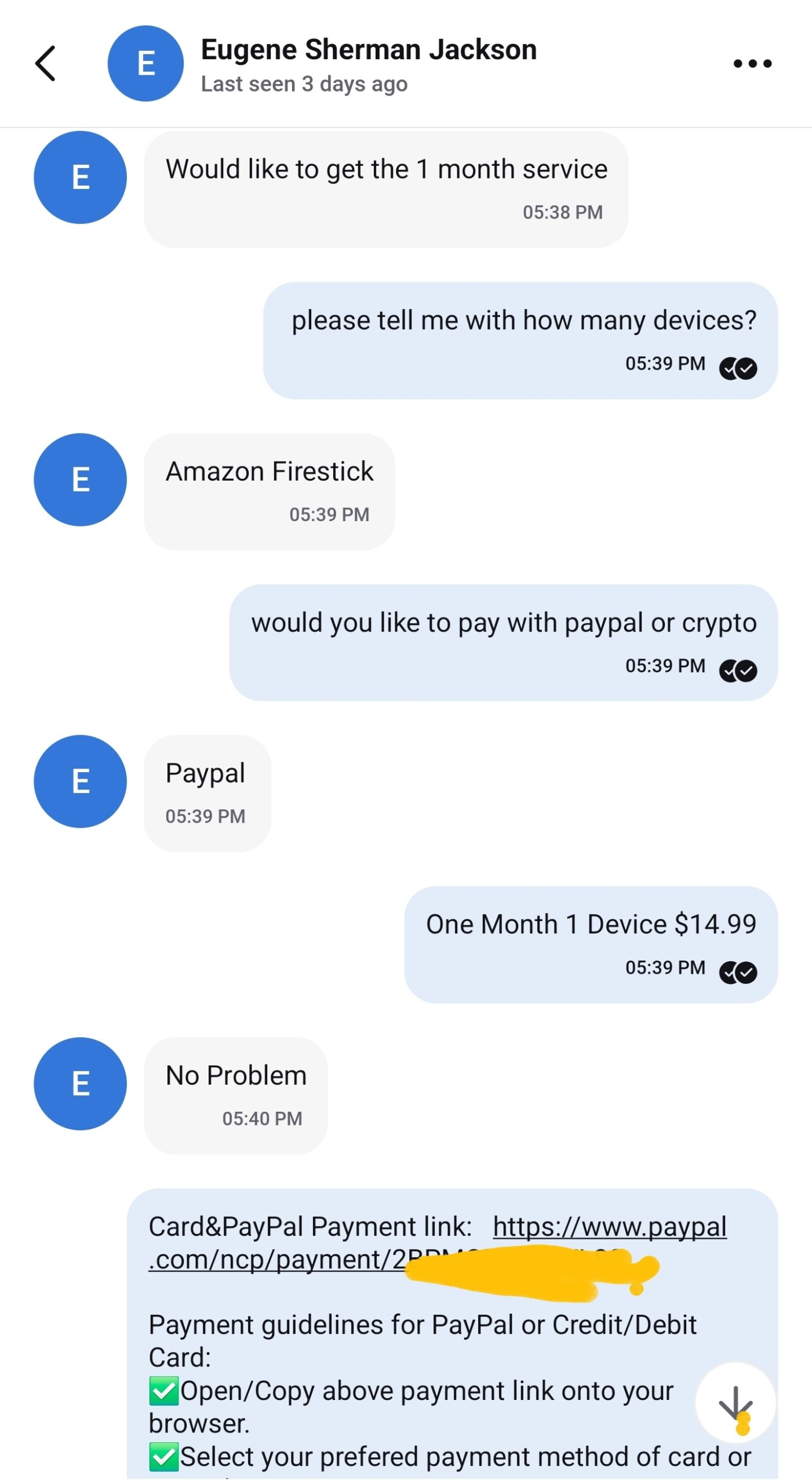Open the PayPal payment link
Image resolution: width=812 pixels, height=1484 pixels.
click(609, 1227)
